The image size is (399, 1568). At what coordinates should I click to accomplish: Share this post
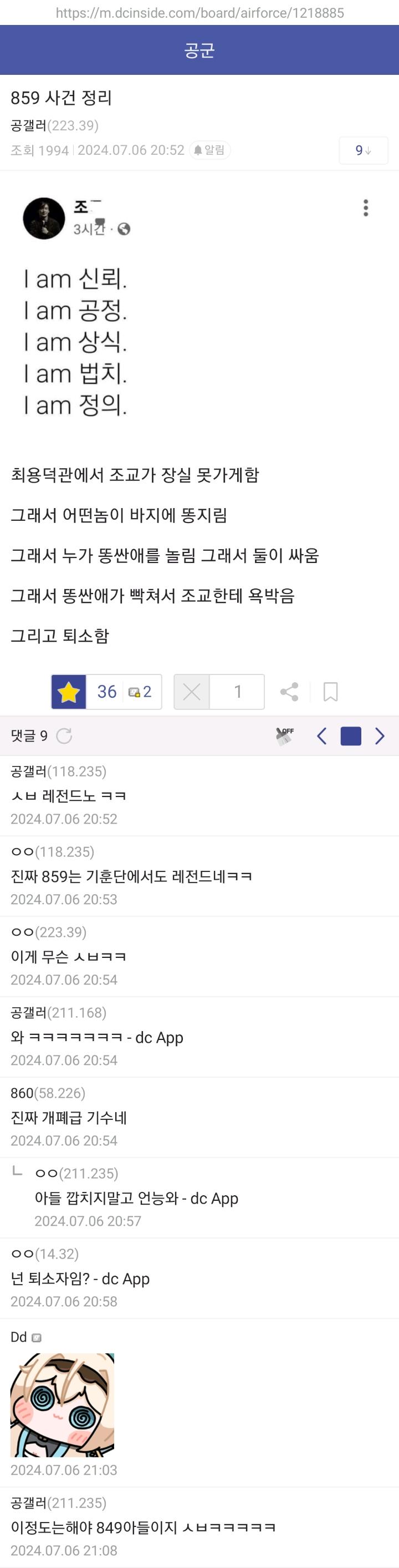click(x=289, y=692)
